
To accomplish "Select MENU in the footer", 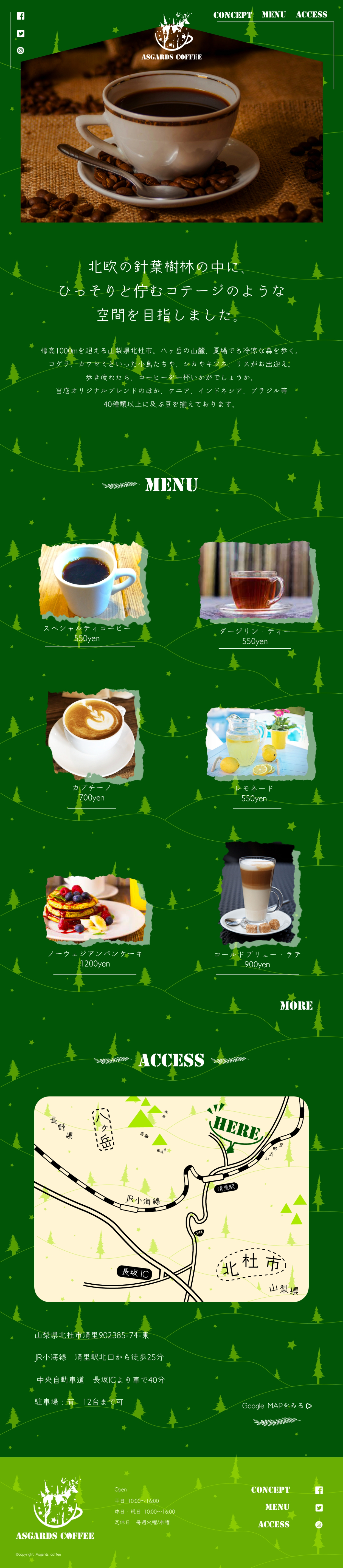I will [277, 1507].
